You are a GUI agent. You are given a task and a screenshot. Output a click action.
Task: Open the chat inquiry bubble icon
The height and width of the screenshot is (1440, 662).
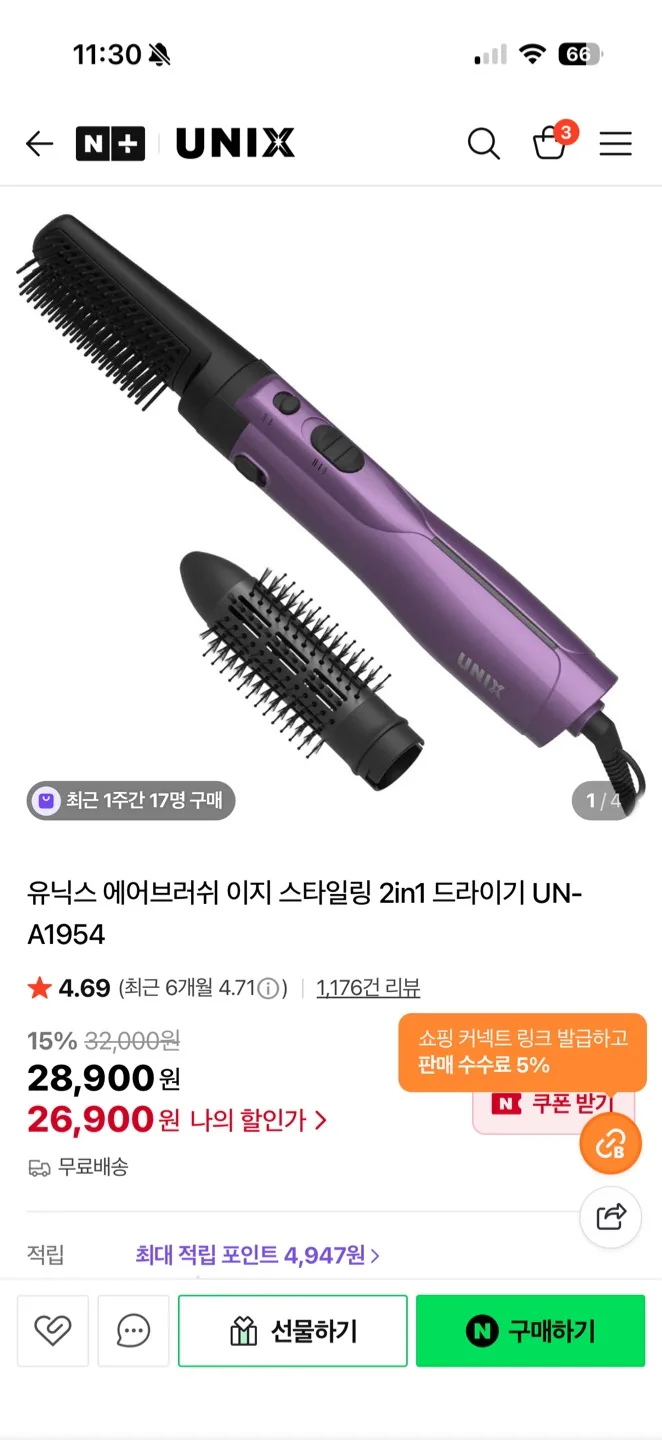133,1330
